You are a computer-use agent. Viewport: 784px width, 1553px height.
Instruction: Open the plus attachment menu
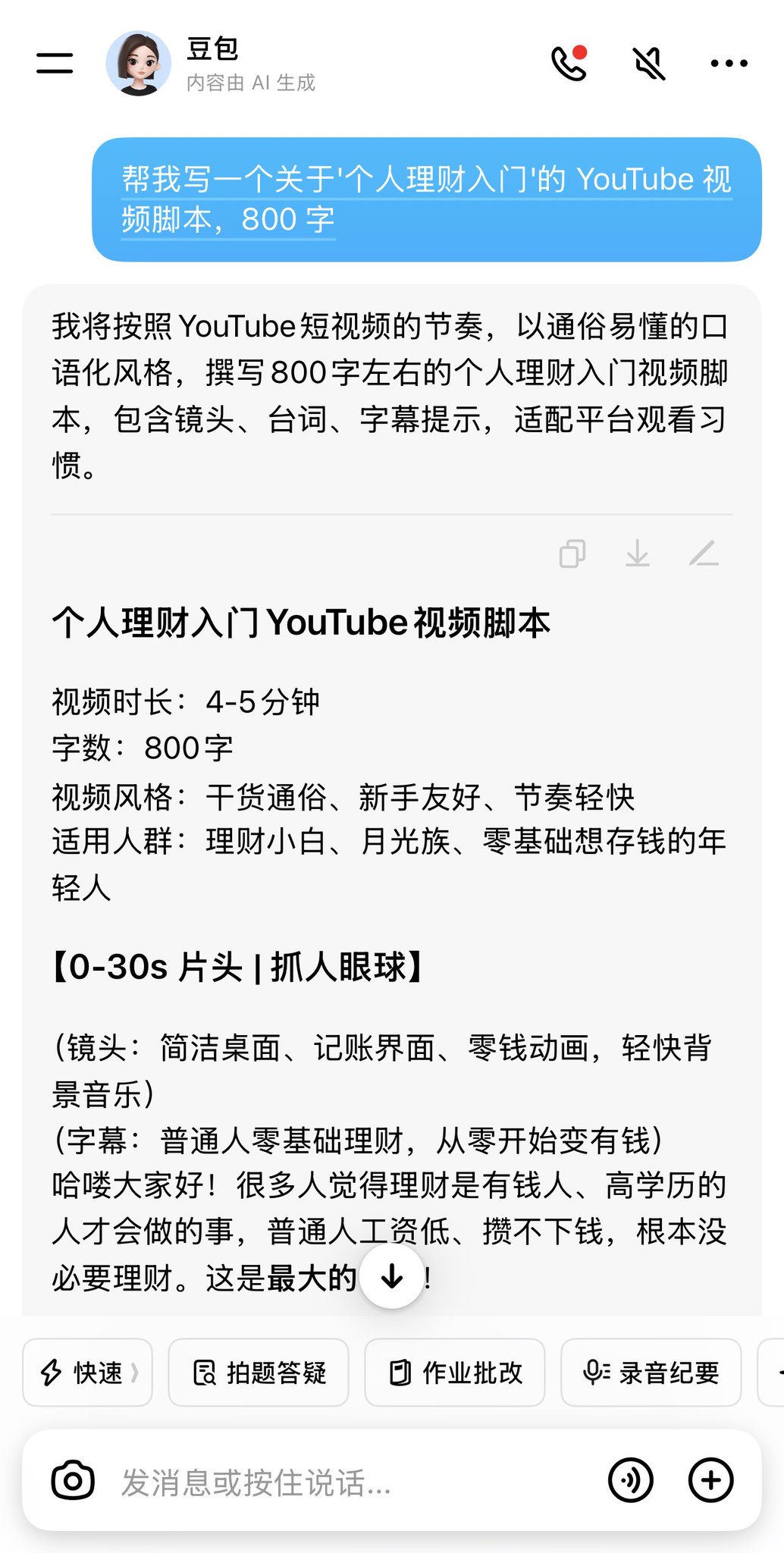[x=710, y=1480]
